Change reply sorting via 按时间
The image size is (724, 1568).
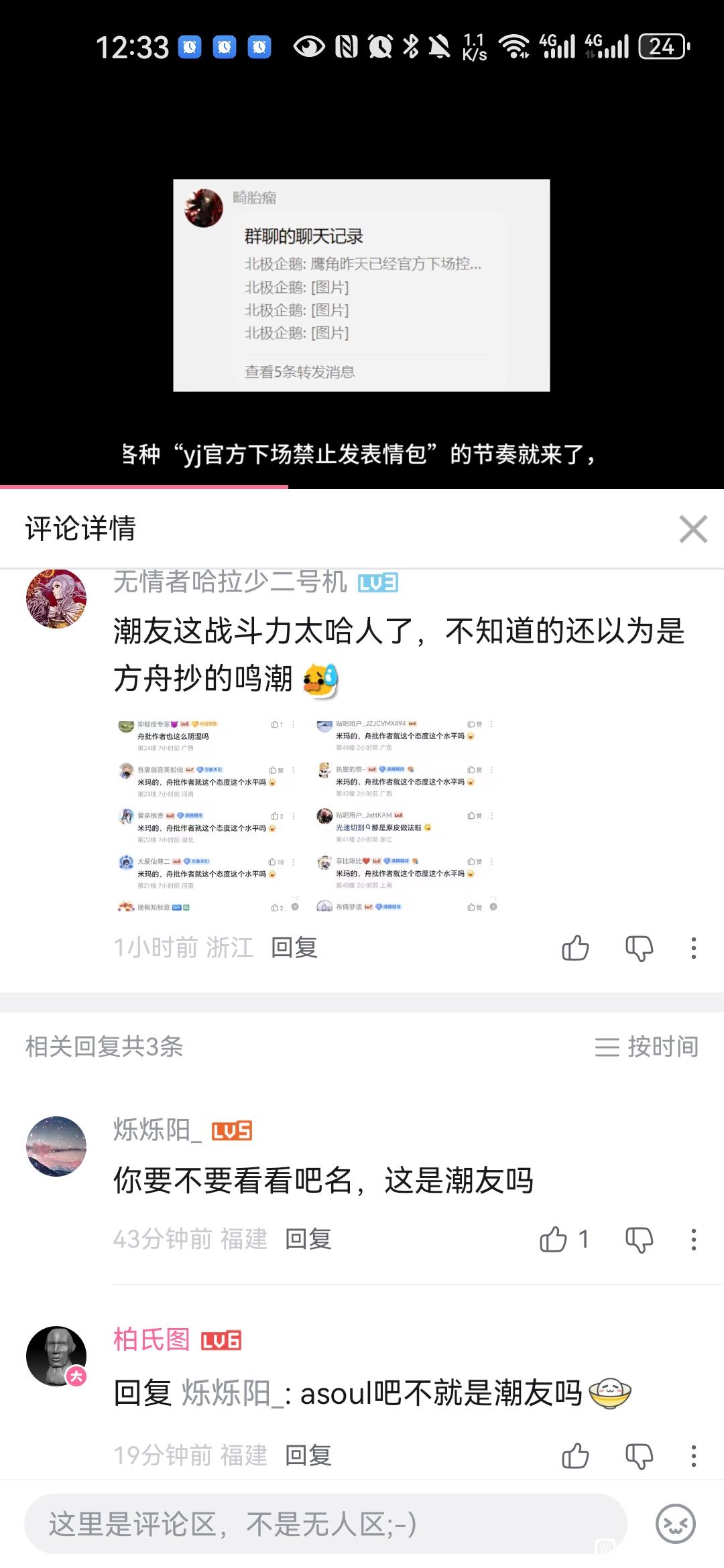[647, 1047]
